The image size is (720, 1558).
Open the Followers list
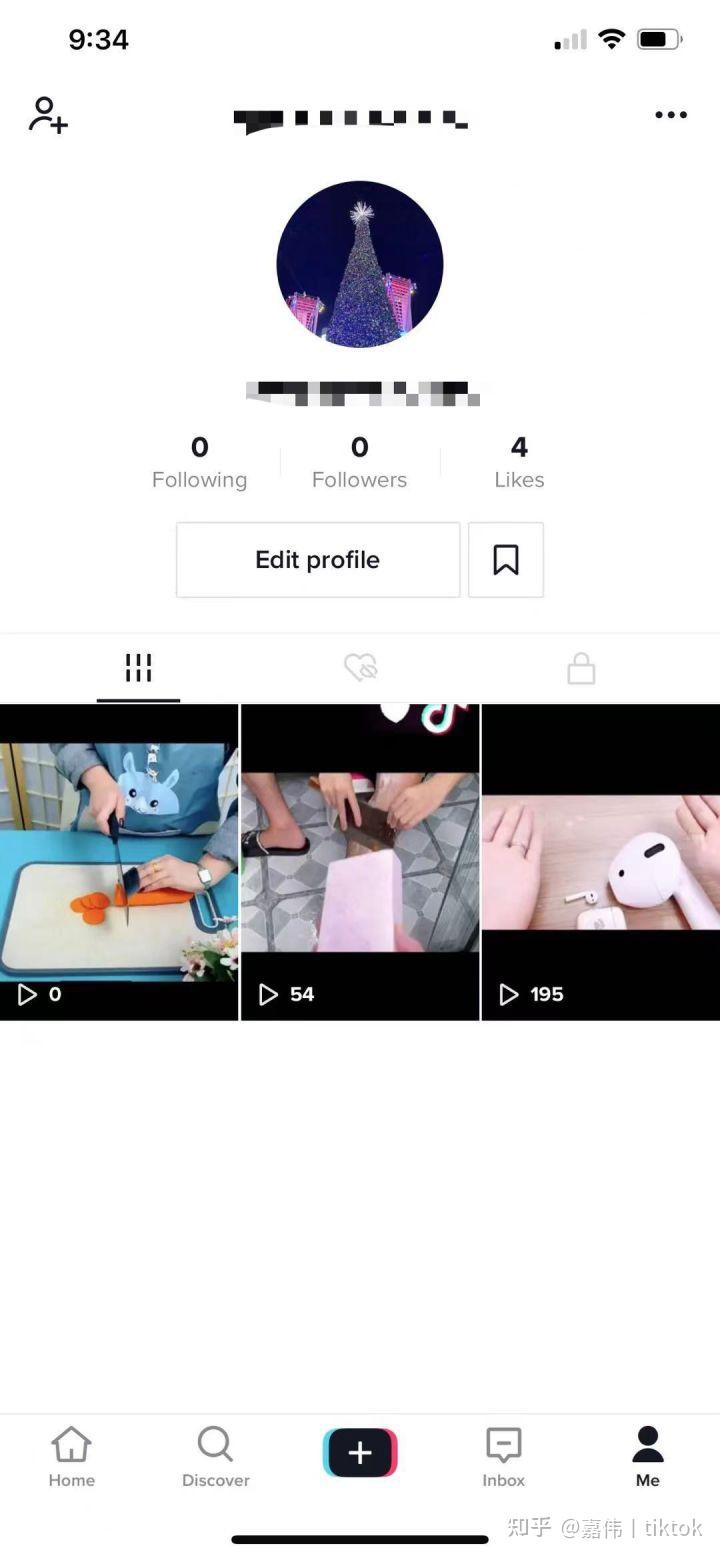point(359,462)
